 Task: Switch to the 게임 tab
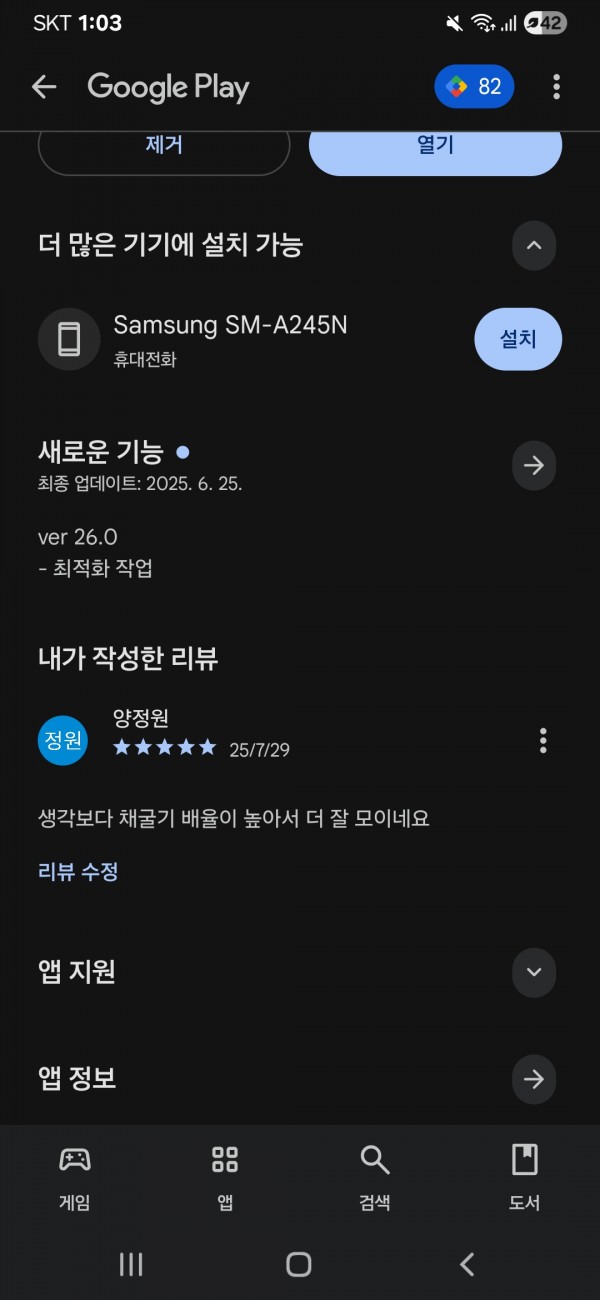pyautogui.click(x=75, y=1178)
